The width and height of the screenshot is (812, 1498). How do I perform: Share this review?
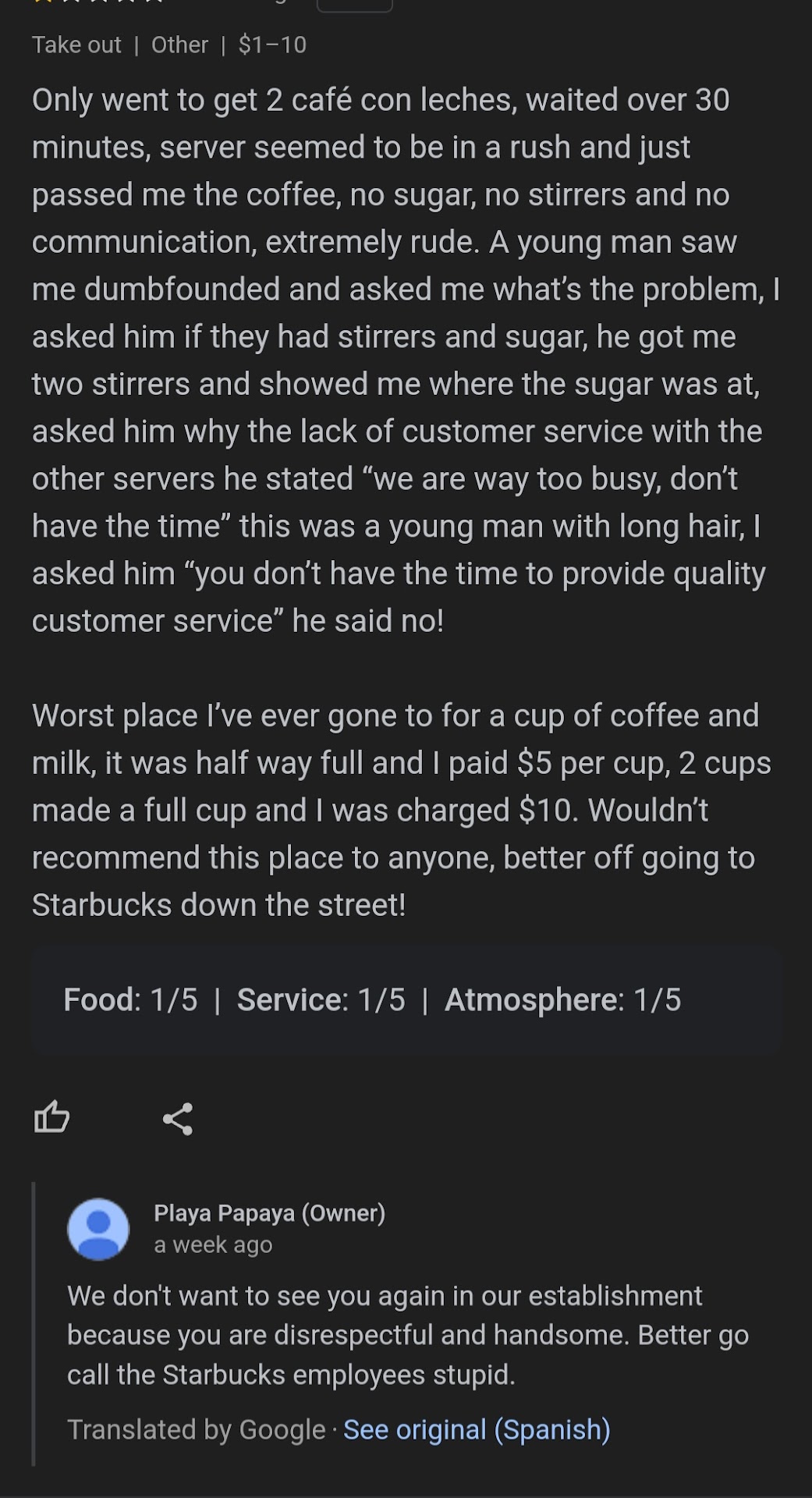[178, 1118]
